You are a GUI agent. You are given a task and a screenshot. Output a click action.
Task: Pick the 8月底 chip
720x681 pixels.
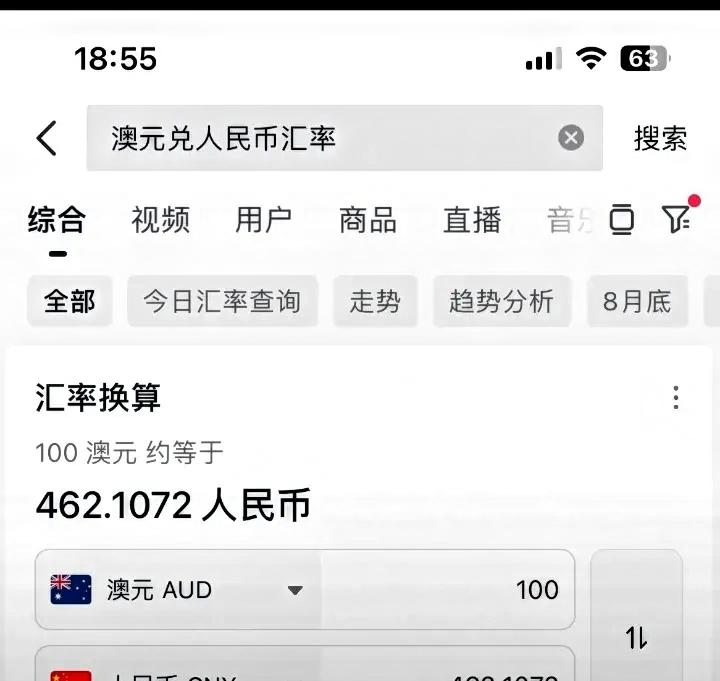point(637,301)
